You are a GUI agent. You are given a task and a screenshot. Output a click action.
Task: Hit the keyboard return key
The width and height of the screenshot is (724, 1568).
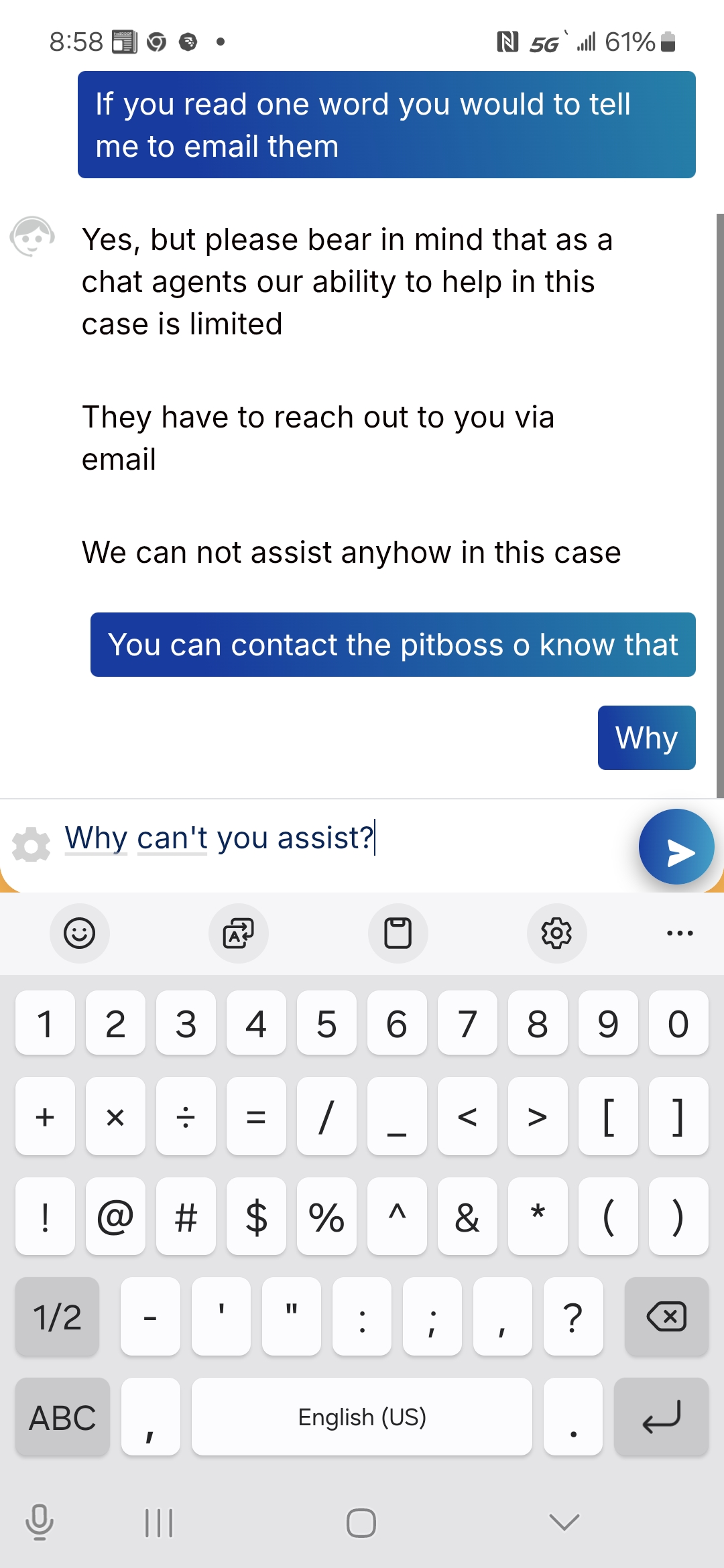[661, 1417]
